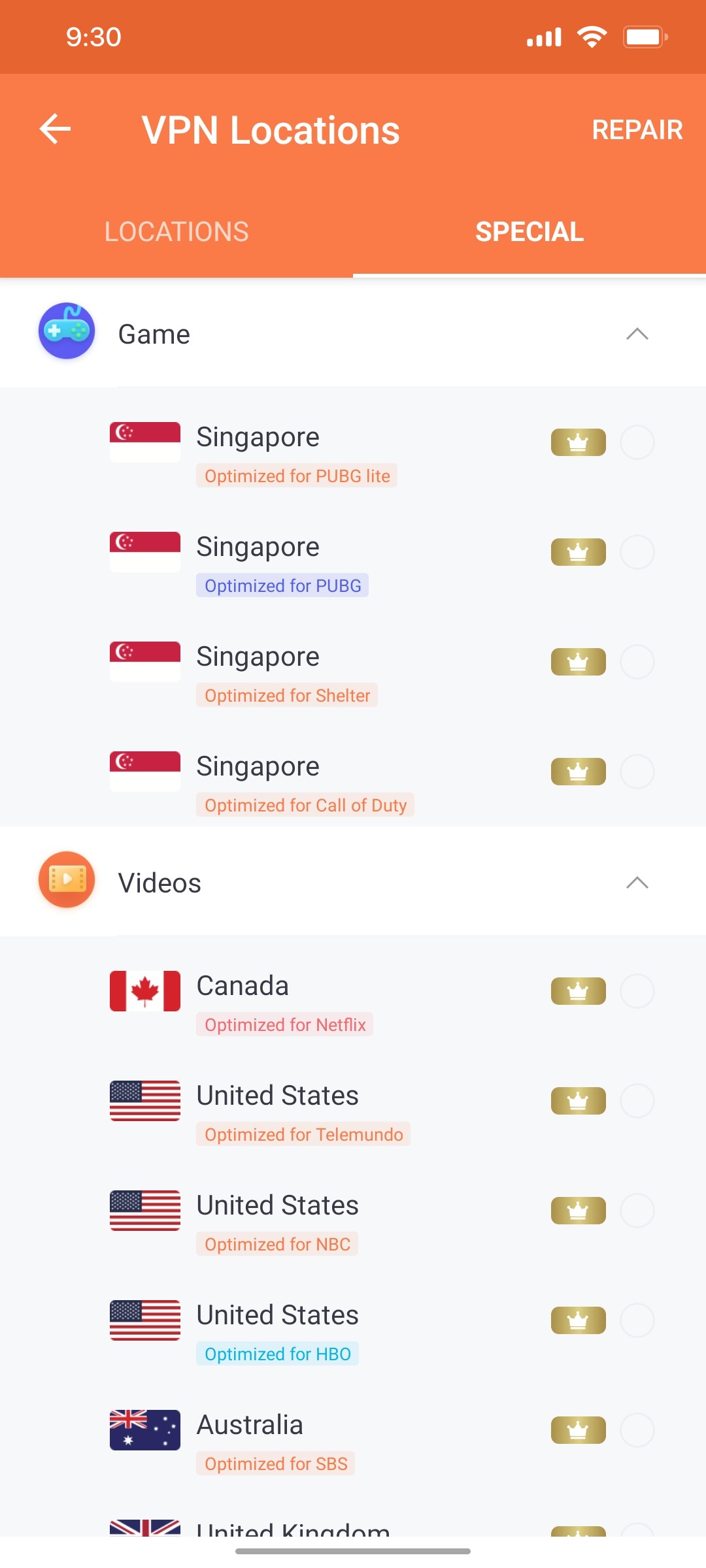The width and height of the screenshot is (706, 1568).
Task: Click the back arrow in the header
Action: pos(55,129)
